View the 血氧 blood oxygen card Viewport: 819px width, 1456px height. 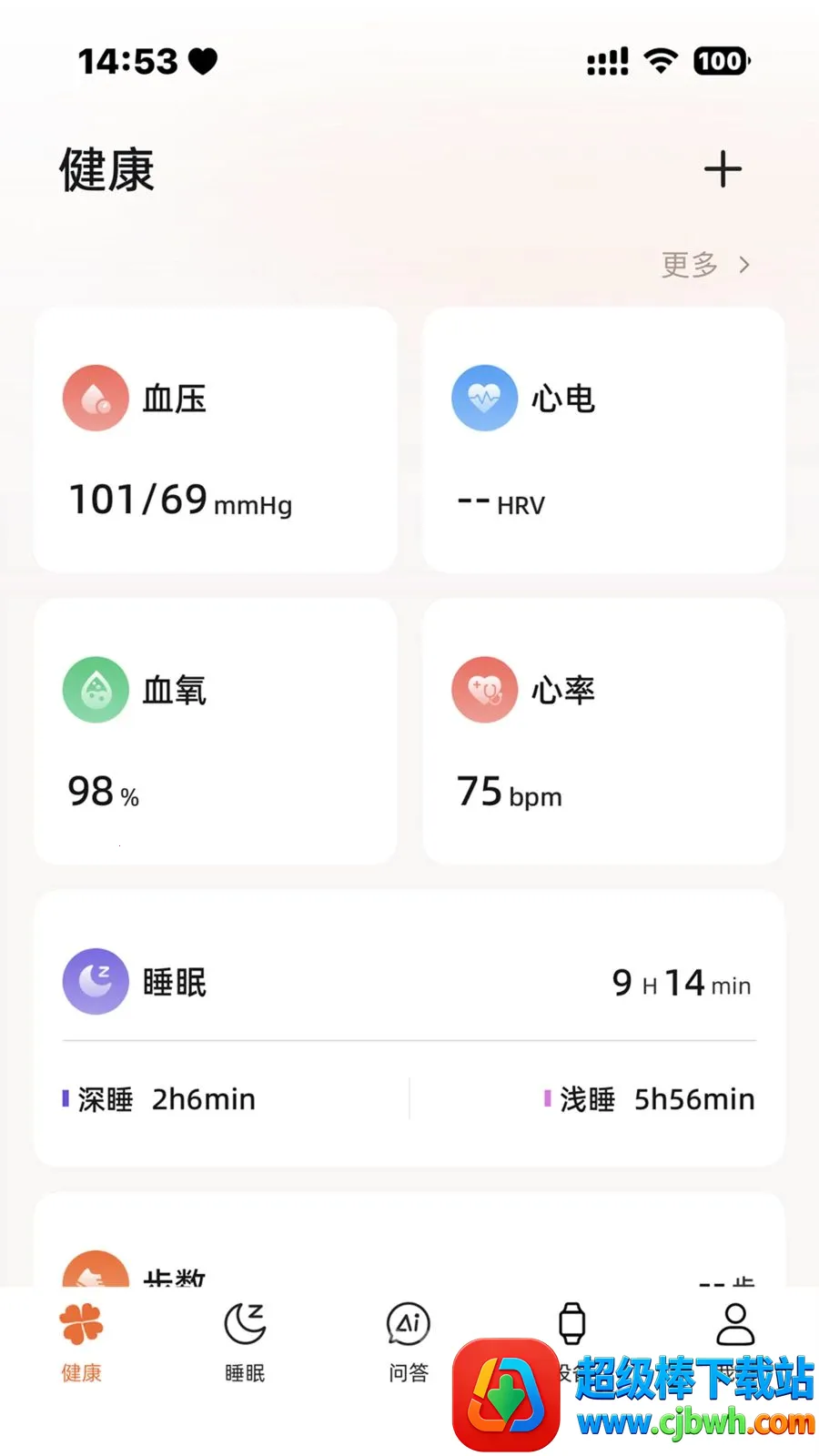pos(216,731)
